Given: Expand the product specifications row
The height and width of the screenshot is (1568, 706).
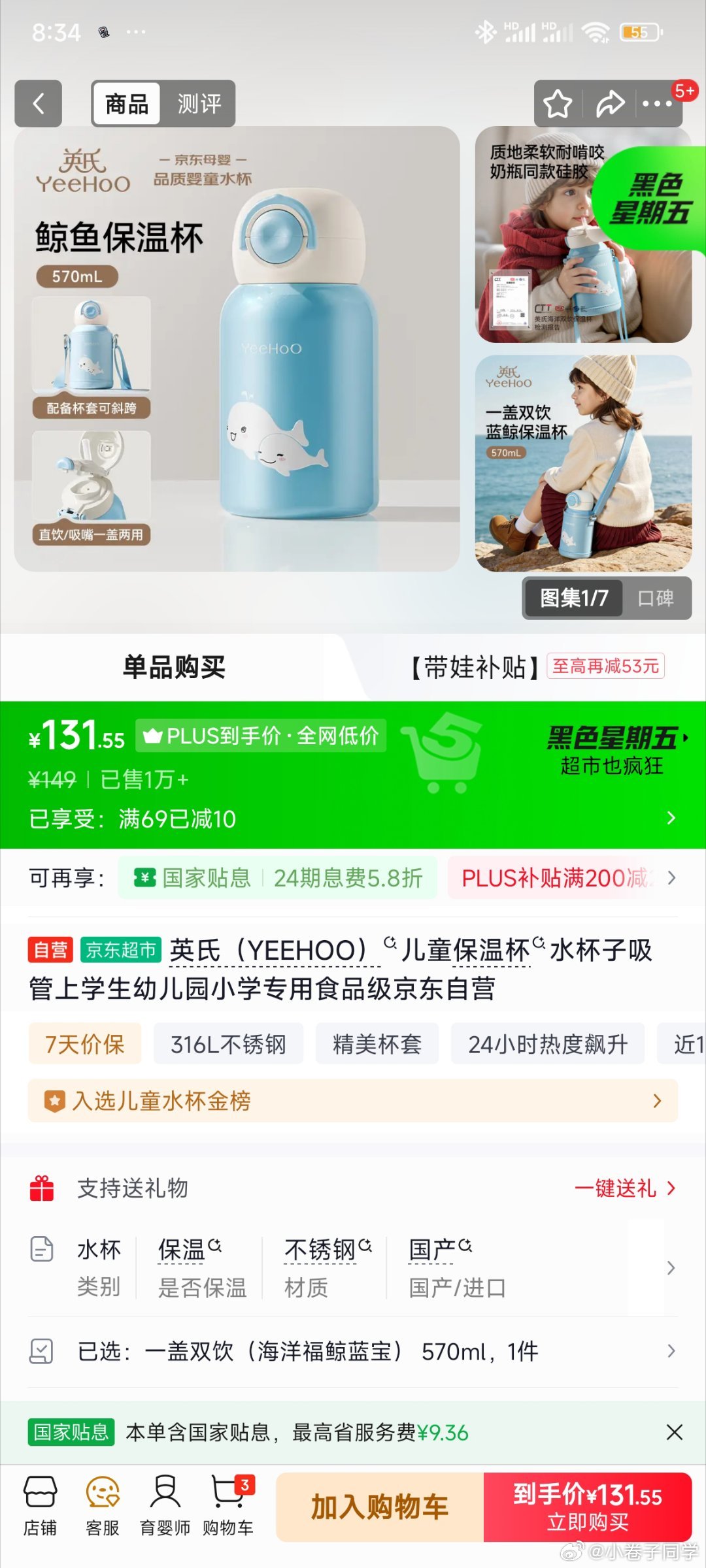Looking at the screenshot, I should pos(671,1268).
